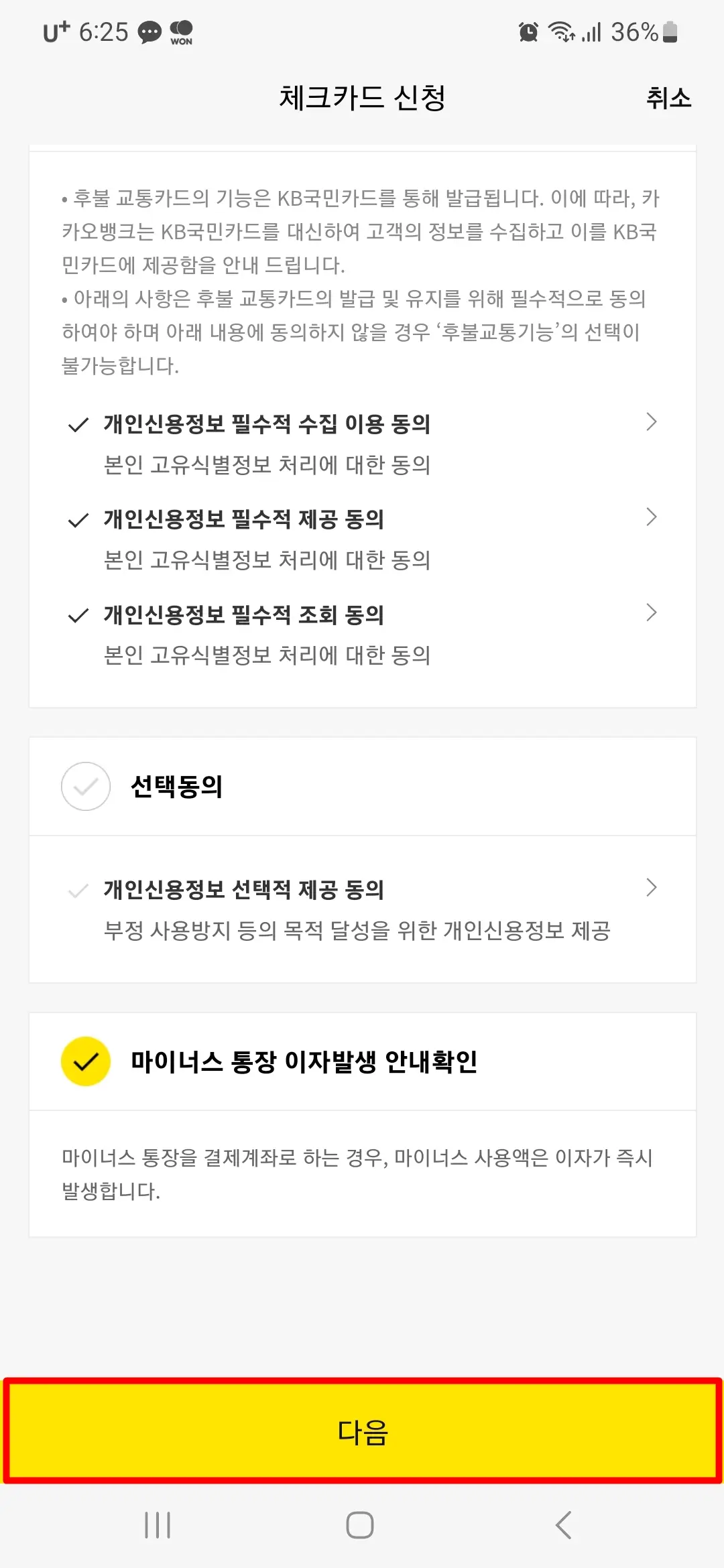This screenshot has width=724, height=1568.
Task: Tap the battery indicator showing 36%
Action: pyautogui.click(x=642, y=31)
